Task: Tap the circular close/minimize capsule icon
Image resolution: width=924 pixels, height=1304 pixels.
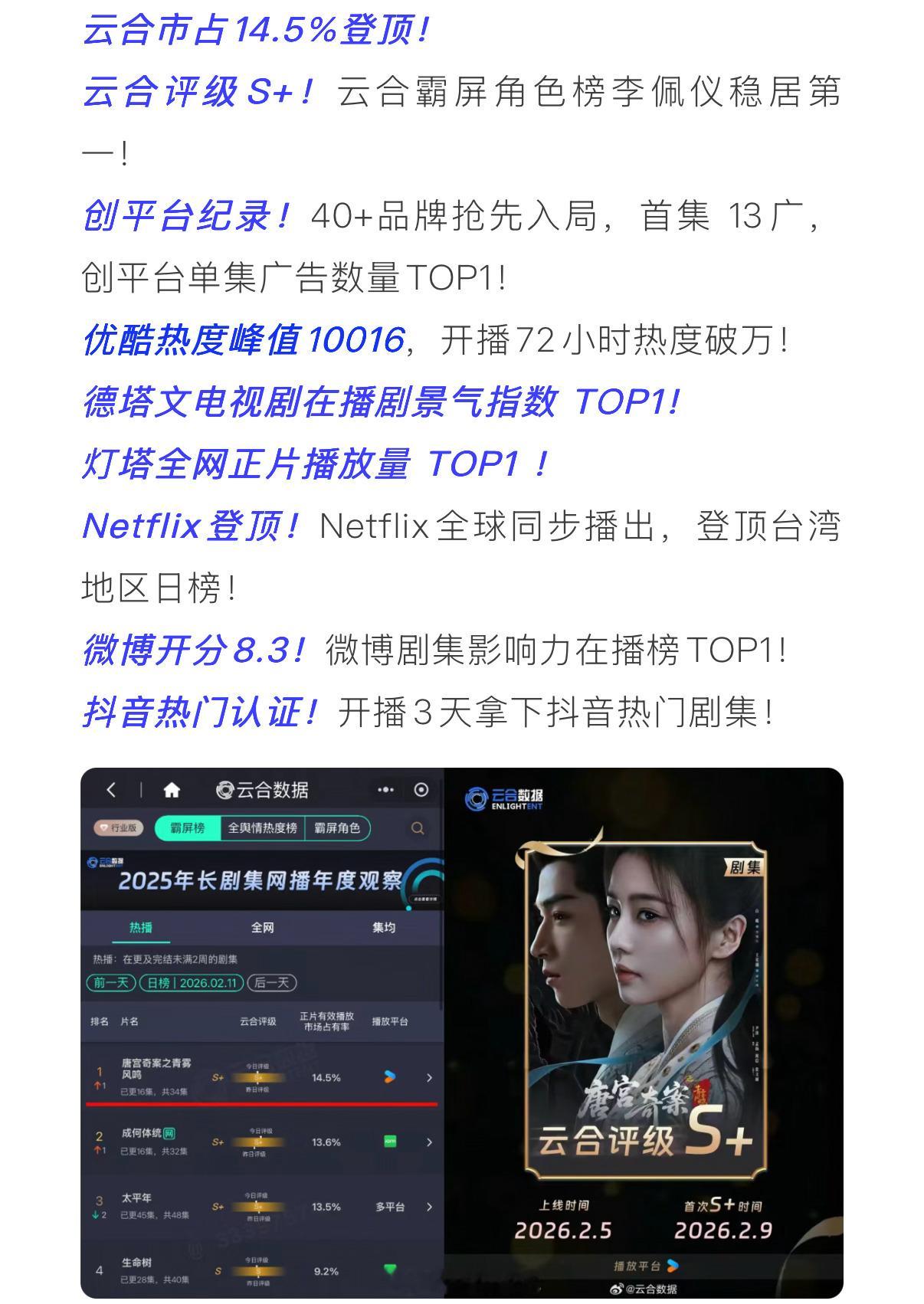Action: point(419,791)
